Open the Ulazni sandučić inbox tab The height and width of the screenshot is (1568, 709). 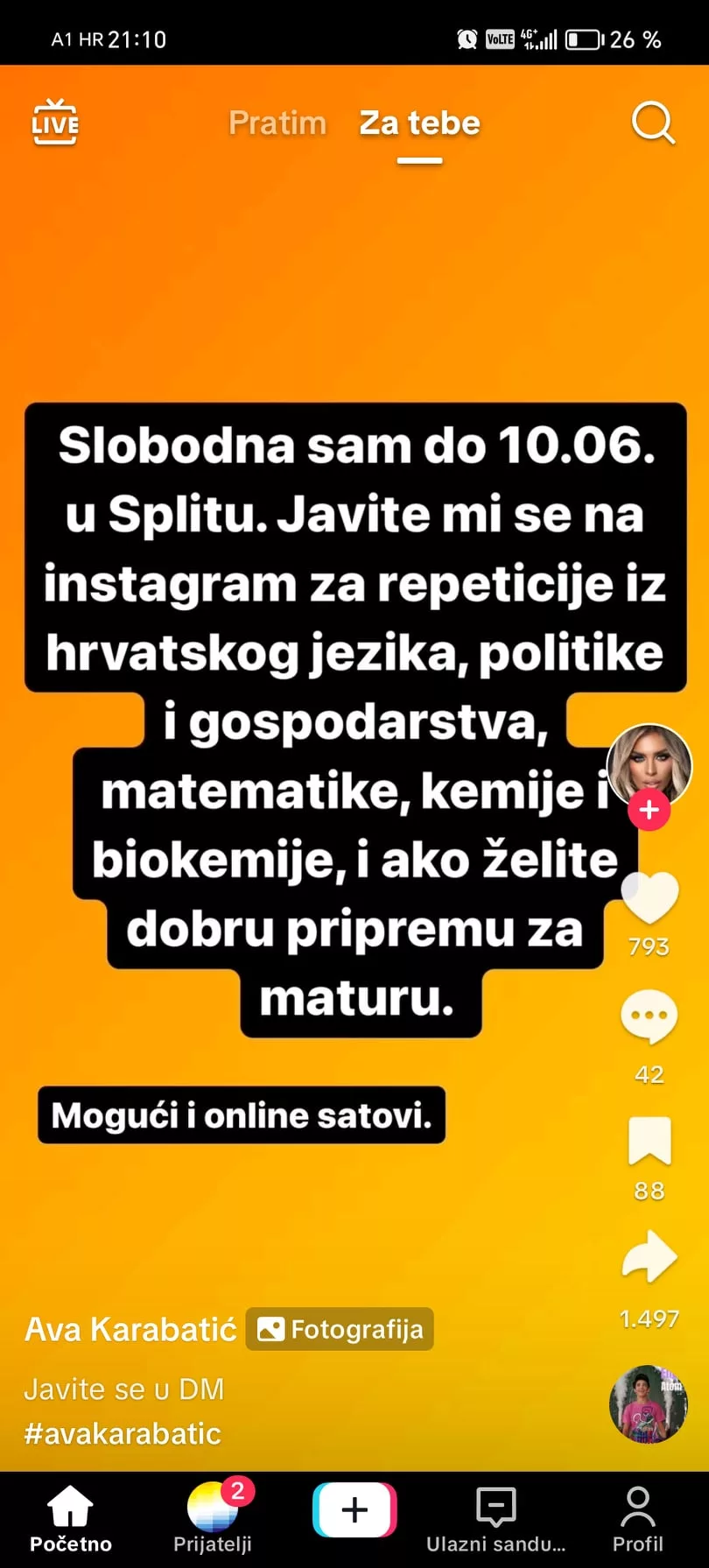click(495, 1519)
